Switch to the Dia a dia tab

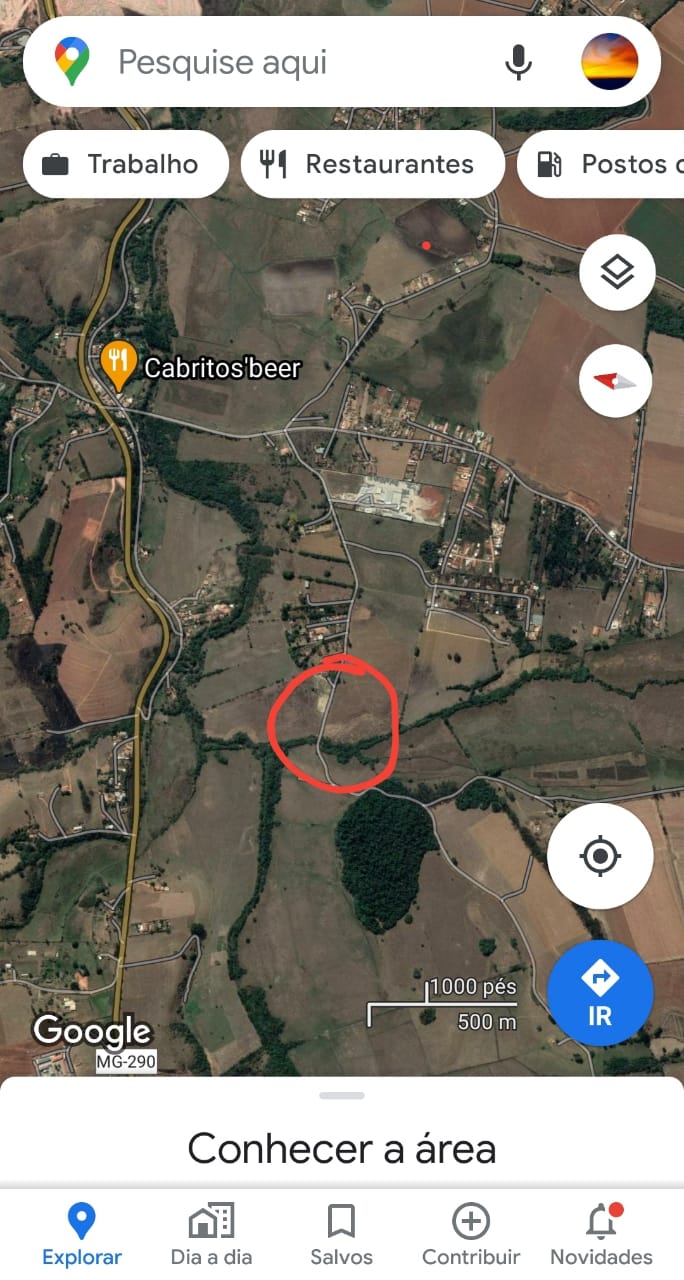211,1236
